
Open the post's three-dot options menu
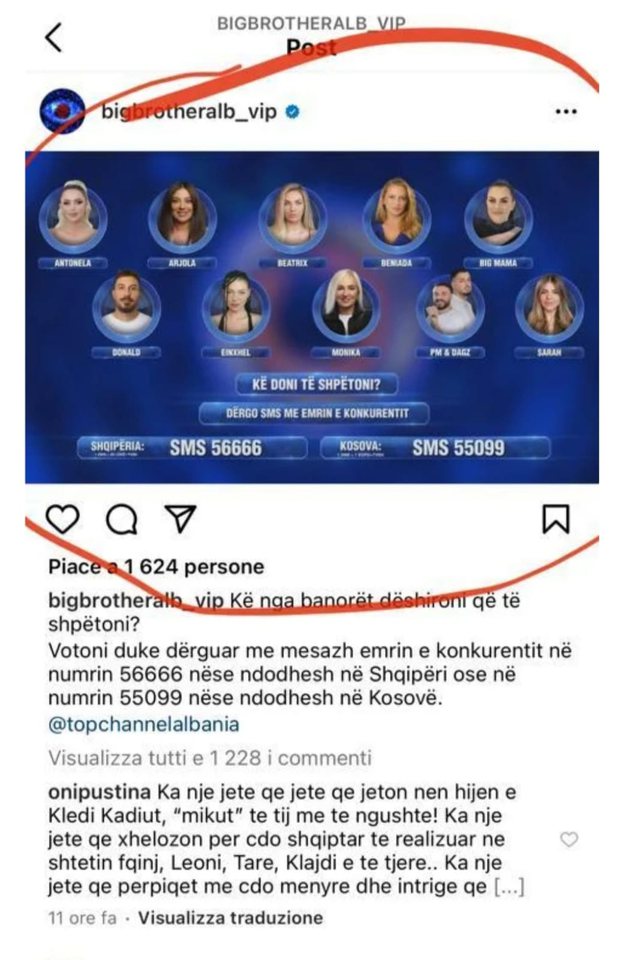click(566, 111)
